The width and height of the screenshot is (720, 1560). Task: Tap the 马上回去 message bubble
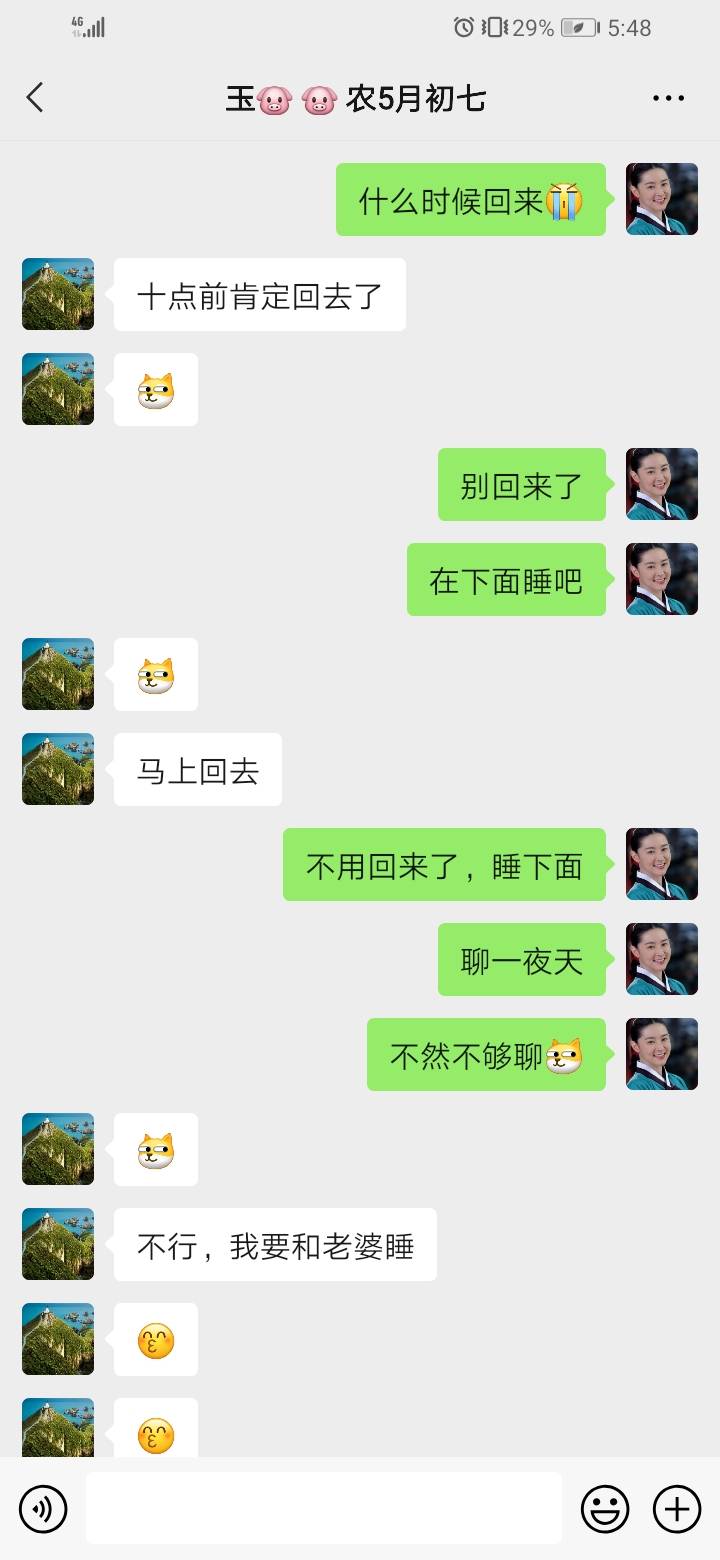[x=197, y=769]
